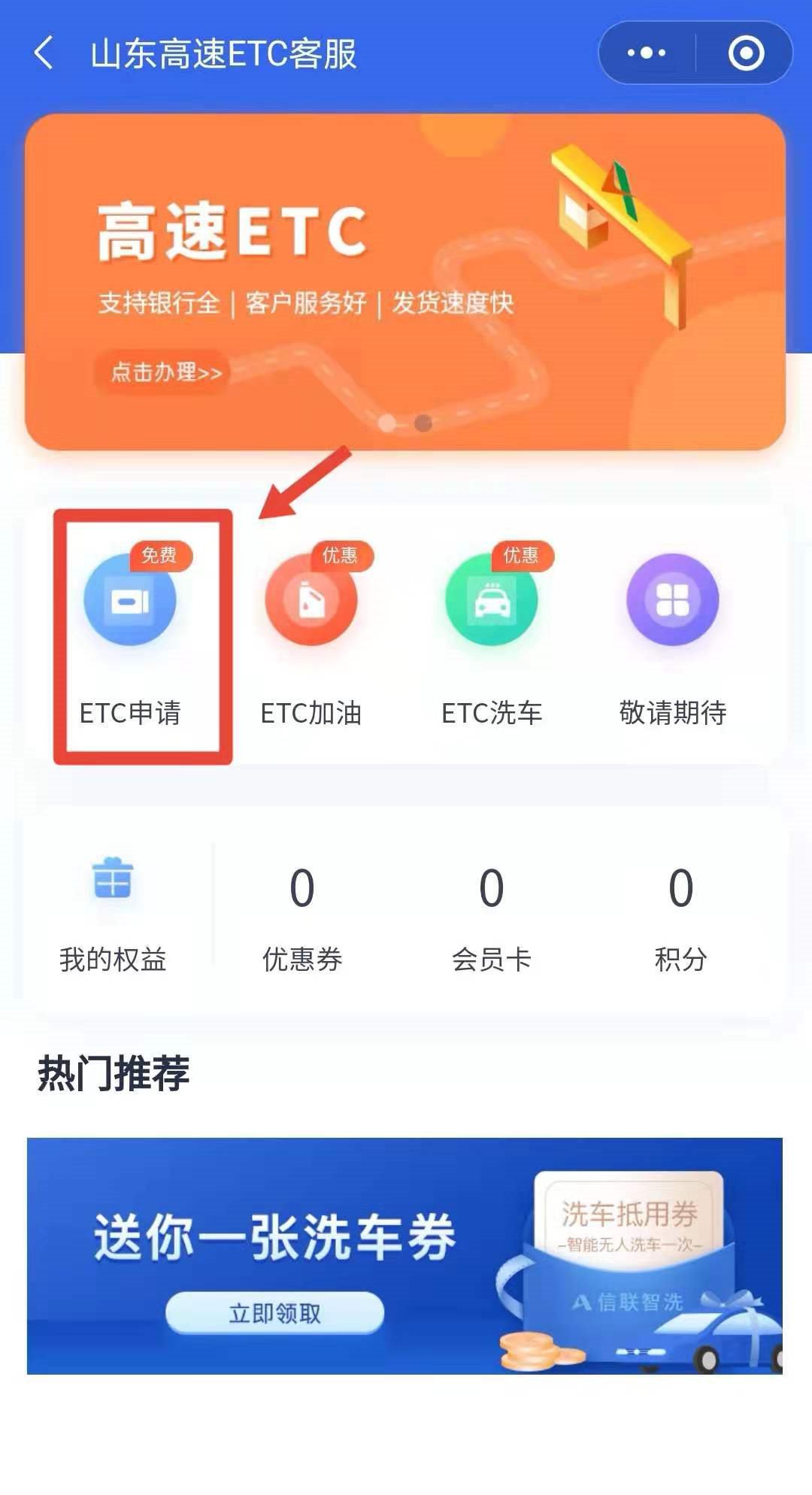Go back using the top-left arrow
Viewport: 812px width, 1495px height.
pyautogui.click(x=44, y=53)
